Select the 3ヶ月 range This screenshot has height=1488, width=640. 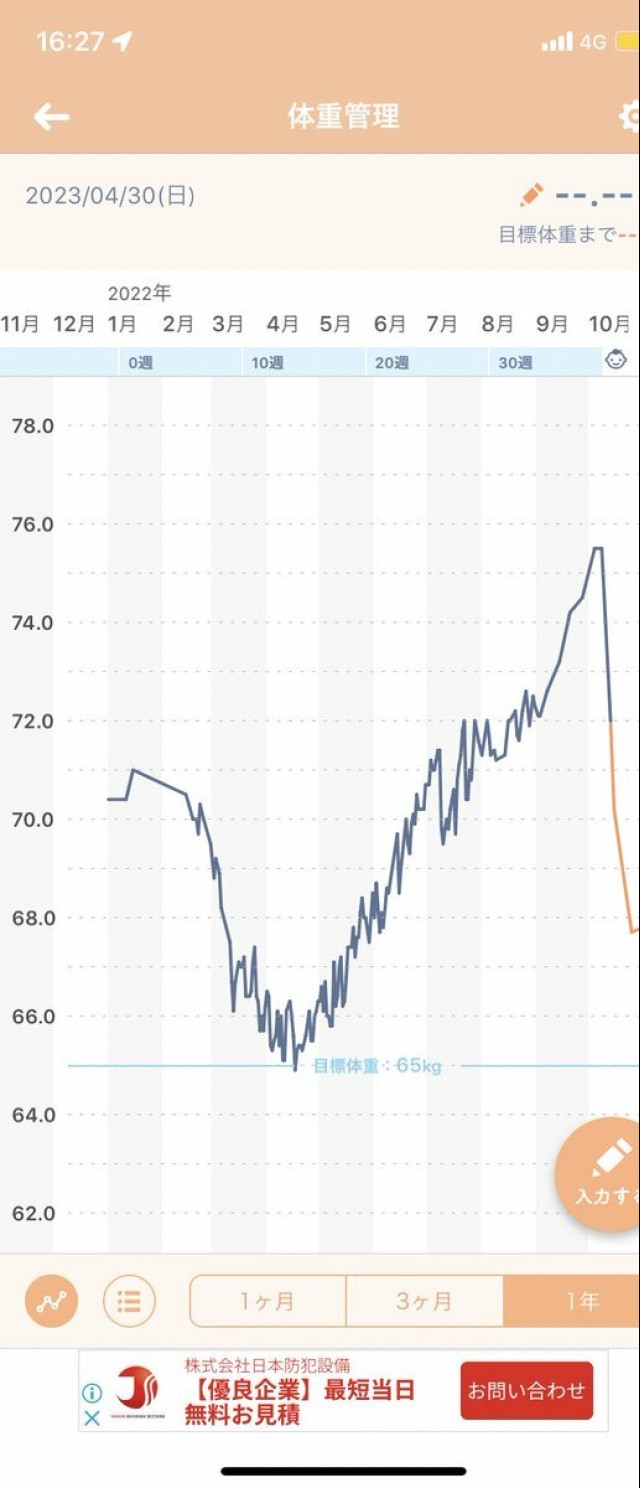click(x=424, y=1301)
